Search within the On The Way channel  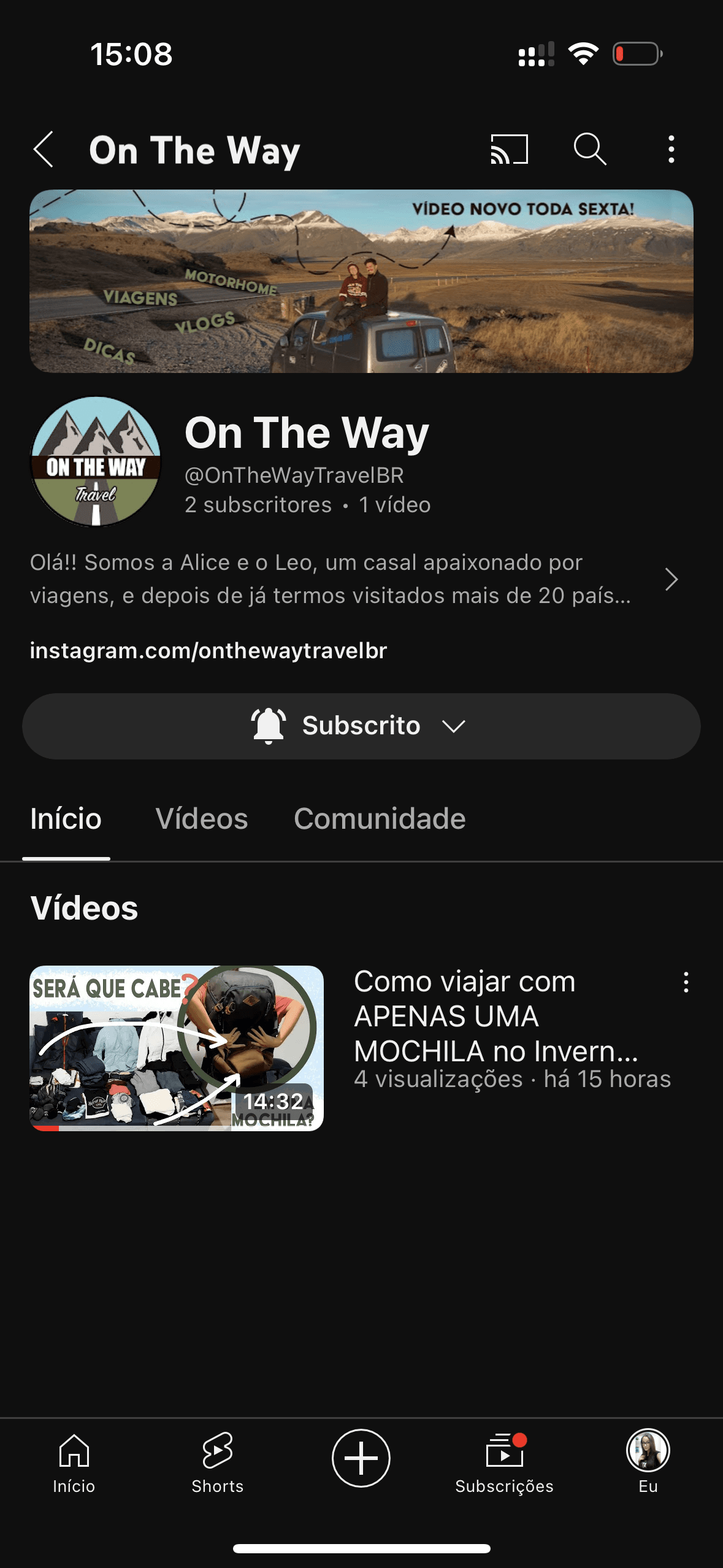589,149
